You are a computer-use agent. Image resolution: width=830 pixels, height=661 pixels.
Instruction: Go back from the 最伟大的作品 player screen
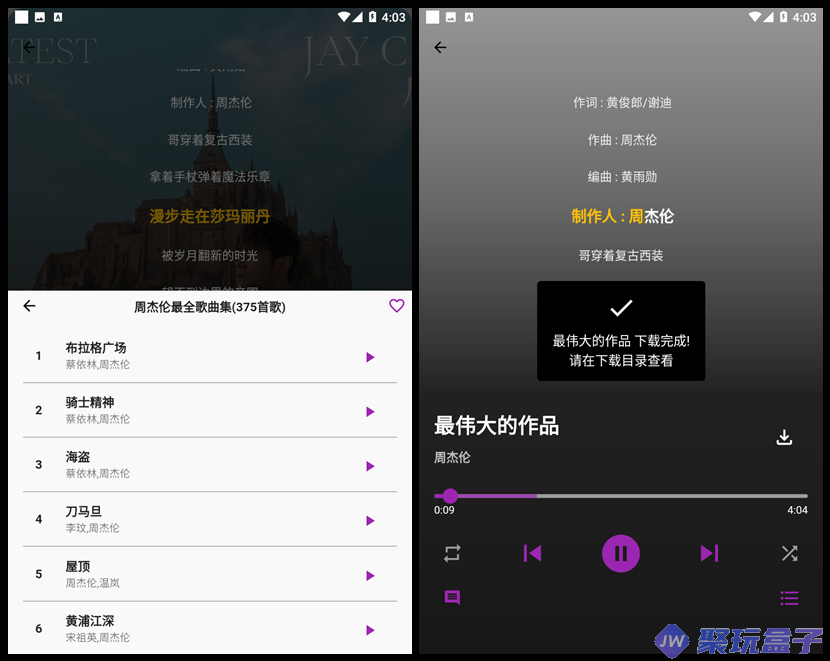pyautogui.click(x=440, y=47)
